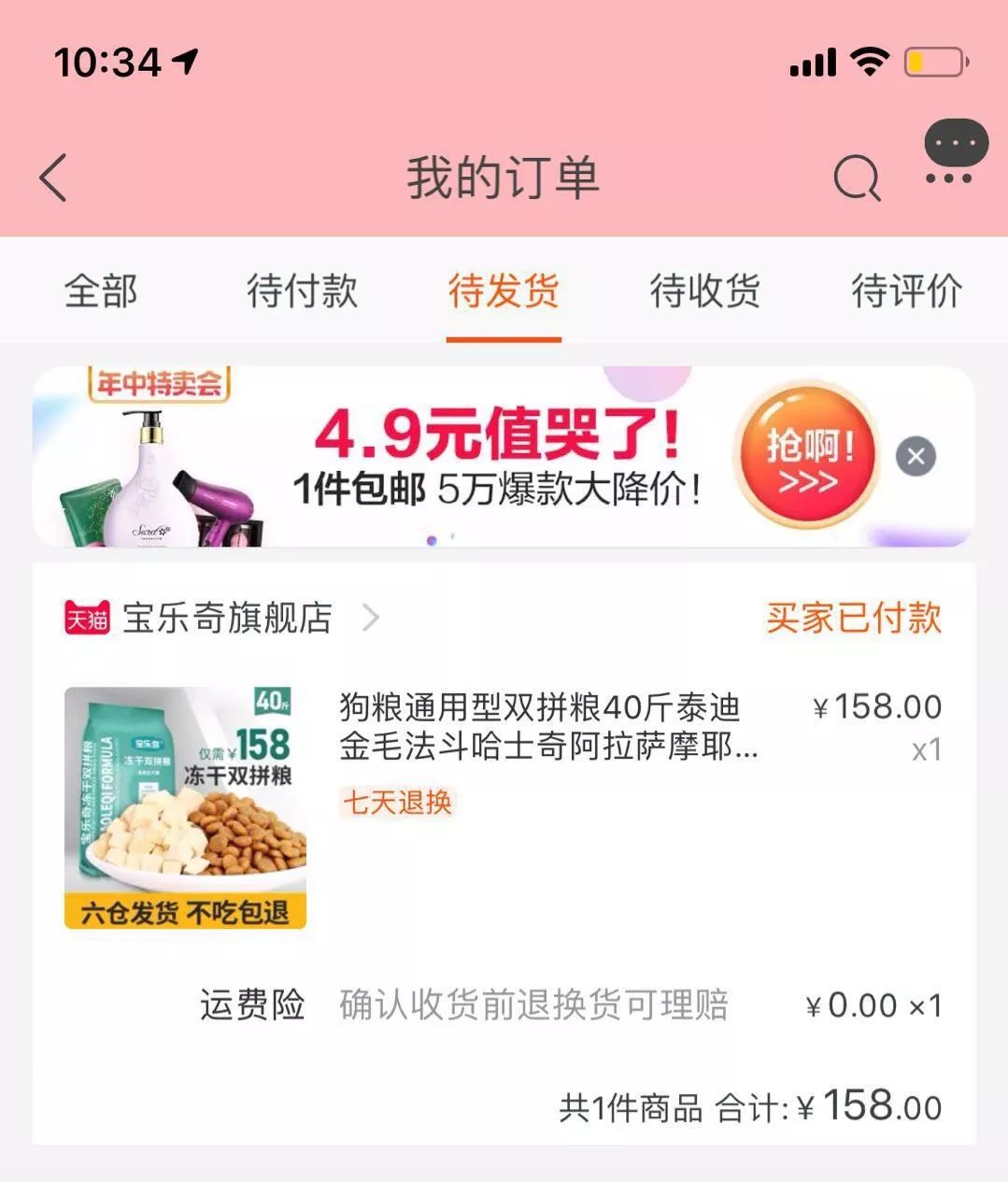Tap the cellular signal bars icon
Viewport: 1008px width, 1182px height.
click(815, 64)
